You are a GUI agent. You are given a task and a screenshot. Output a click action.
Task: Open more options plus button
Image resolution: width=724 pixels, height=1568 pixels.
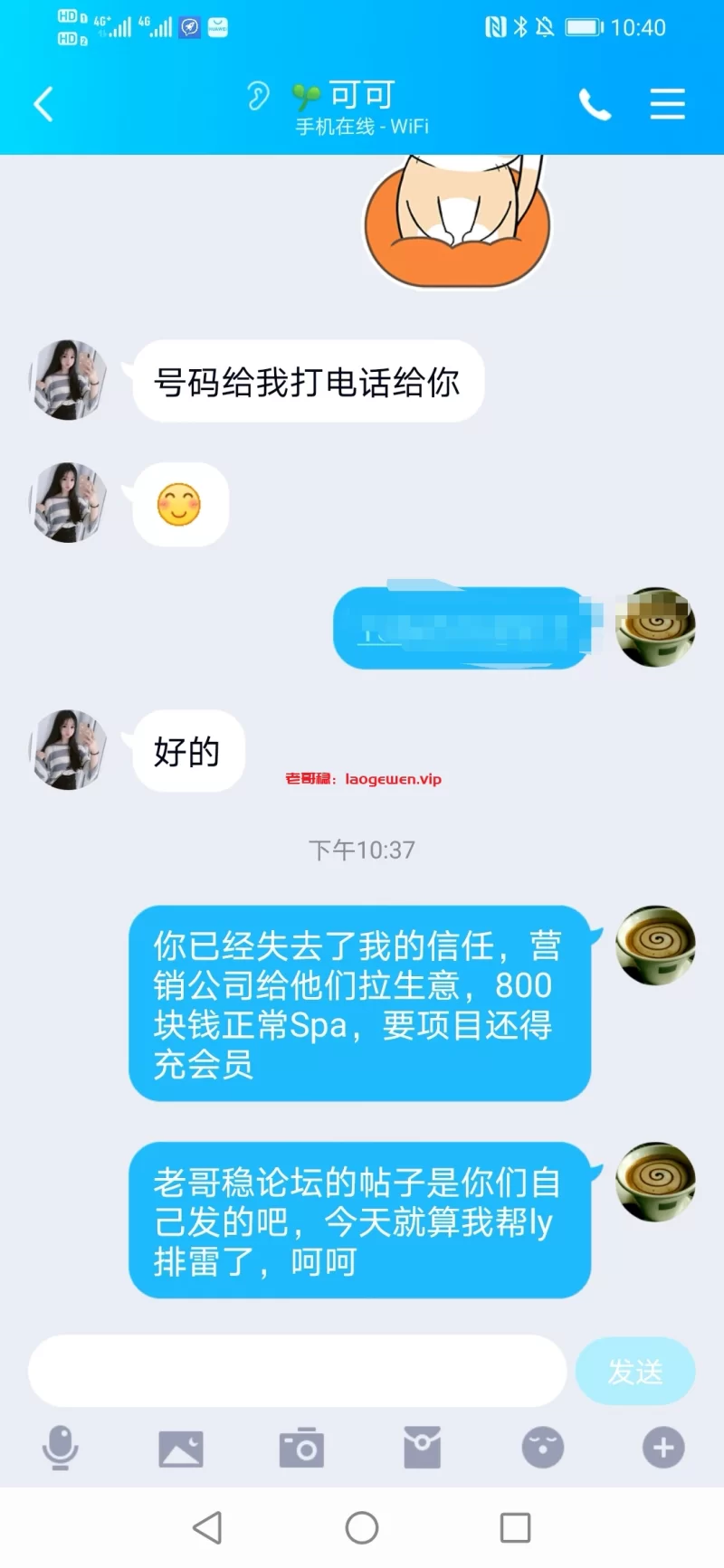pos(663,1448)
